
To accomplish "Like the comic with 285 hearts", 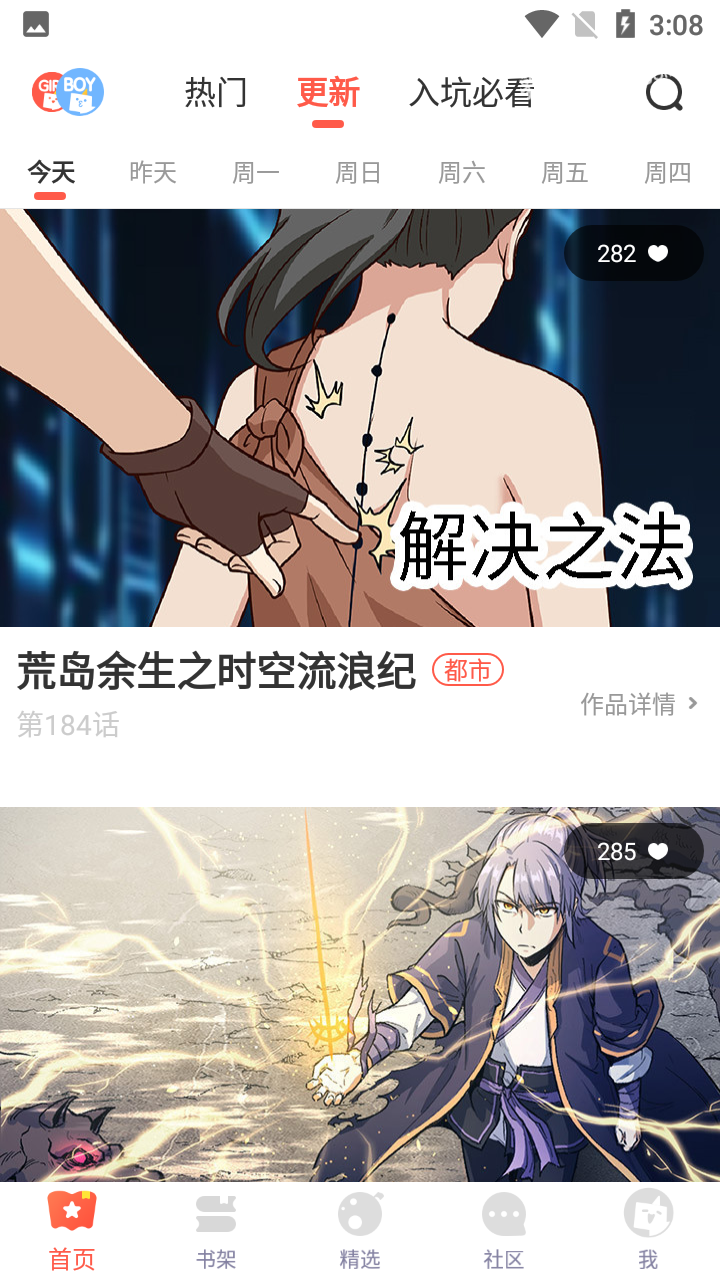I will 634,852.
